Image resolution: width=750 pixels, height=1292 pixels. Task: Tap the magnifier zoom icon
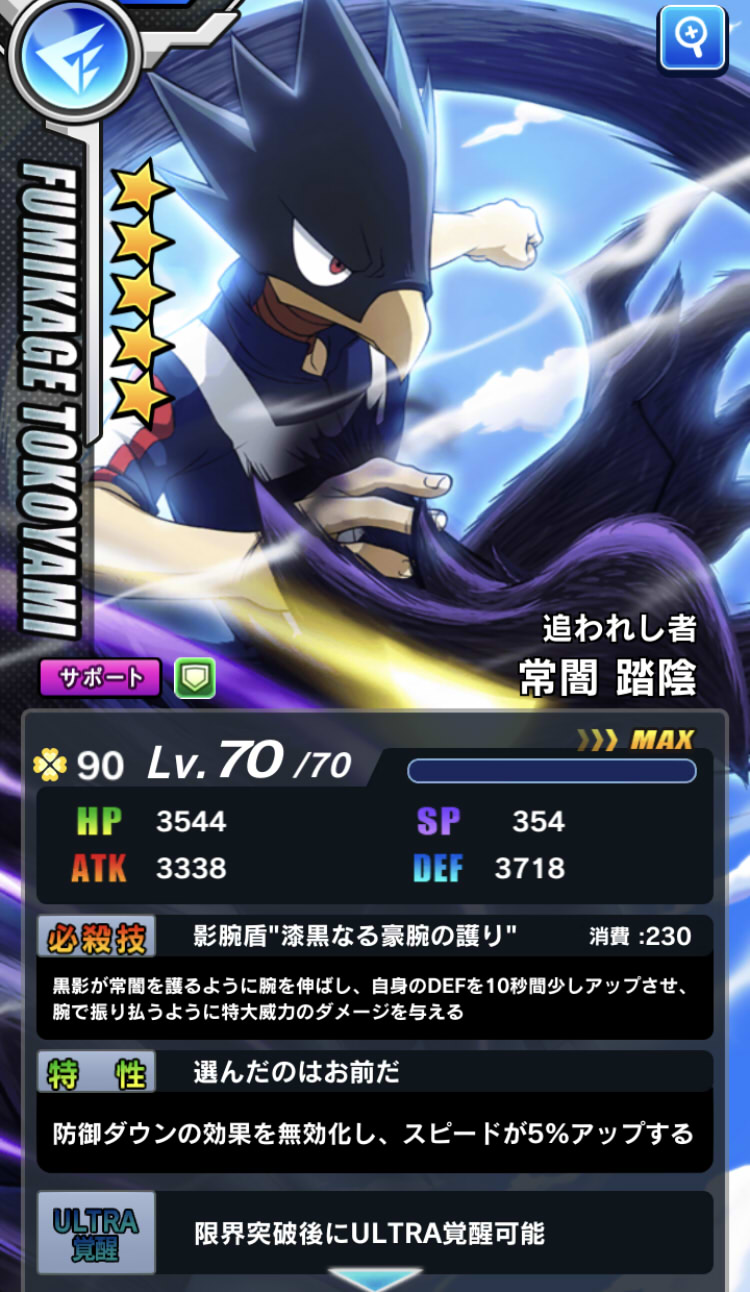coord(692,39)
